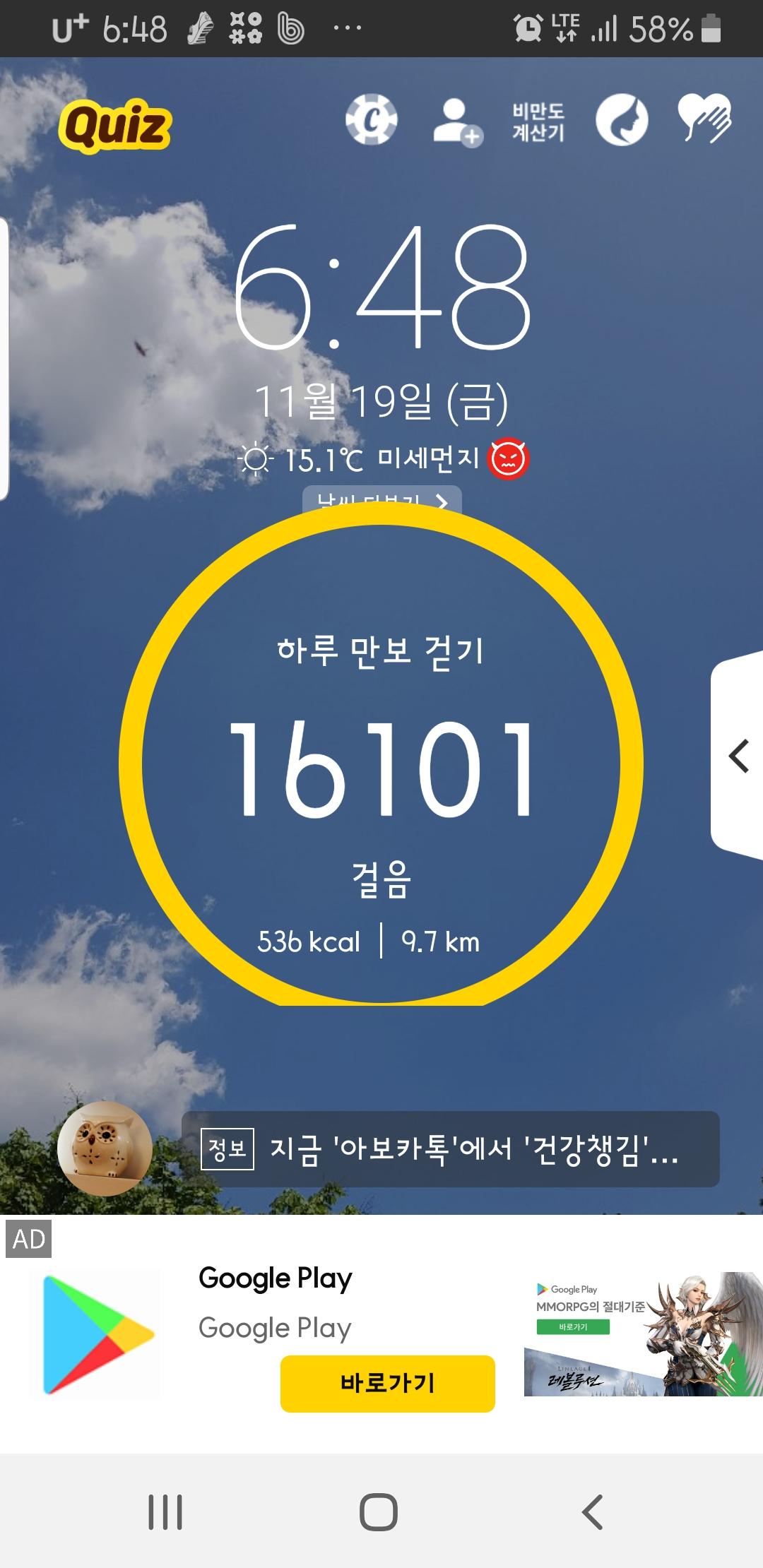Screen dimensions: 763x1568
Task: Open the cash coin icon
Action: pyautogui.click(x=371, y=119)
